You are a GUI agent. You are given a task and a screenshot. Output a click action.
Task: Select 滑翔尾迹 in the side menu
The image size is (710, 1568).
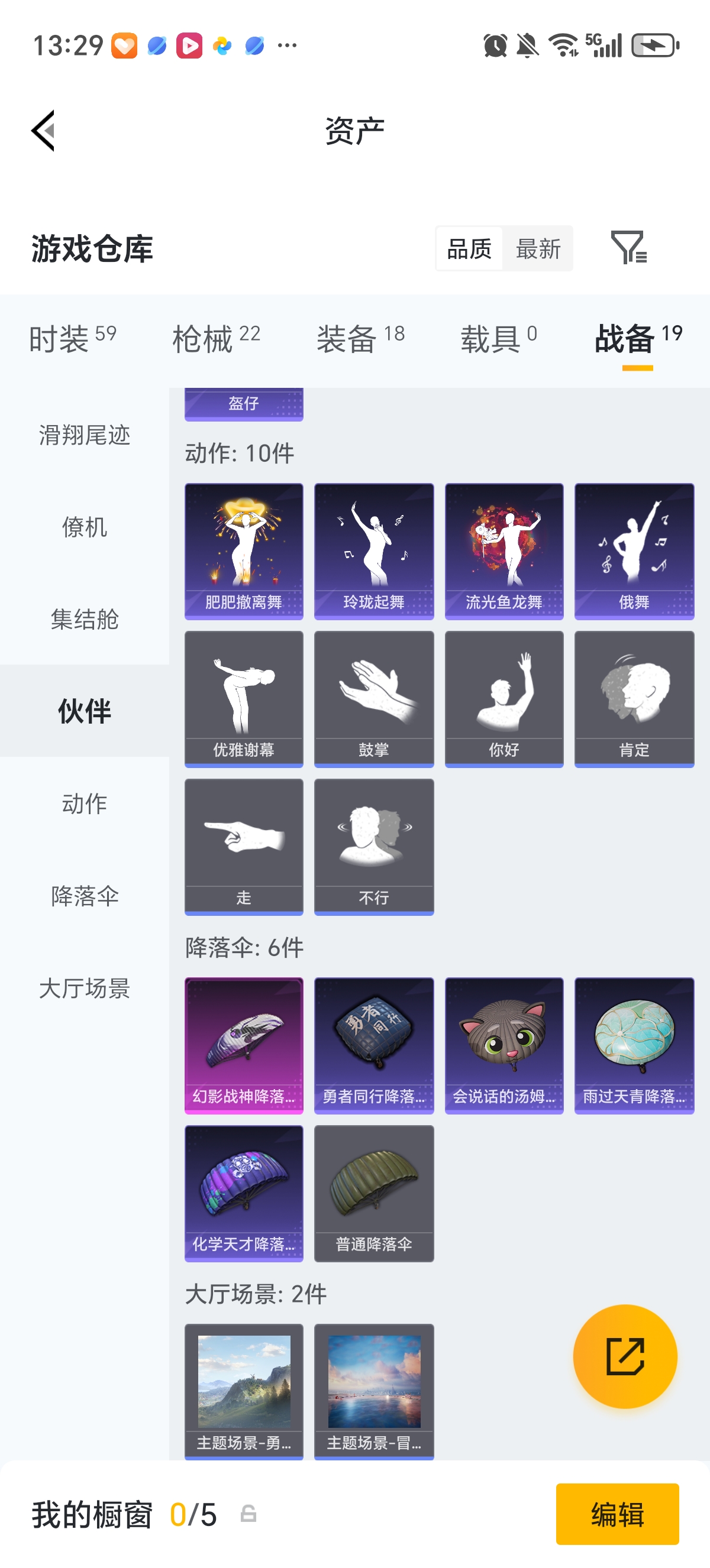(x=85, y=435)
